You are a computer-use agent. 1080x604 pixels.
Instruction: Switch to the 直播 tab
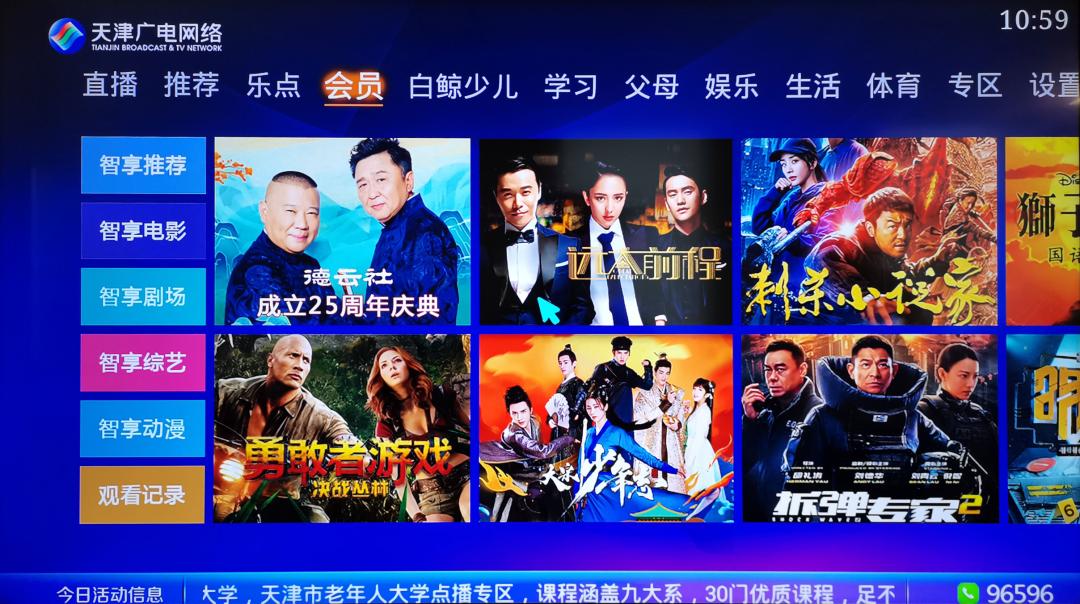pos(110,85)
